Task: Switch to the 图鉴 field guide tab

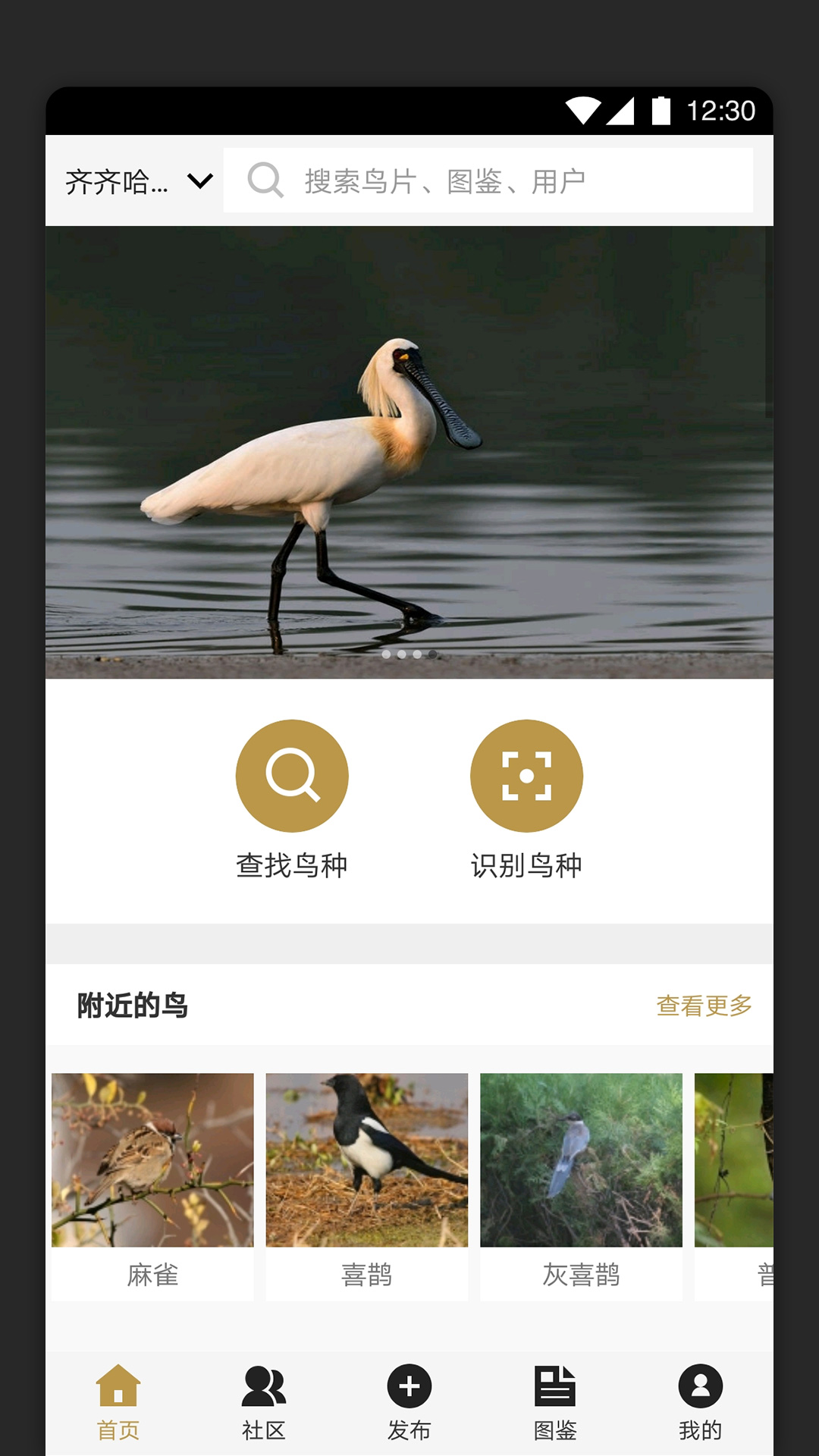Action: (555, 1403)
